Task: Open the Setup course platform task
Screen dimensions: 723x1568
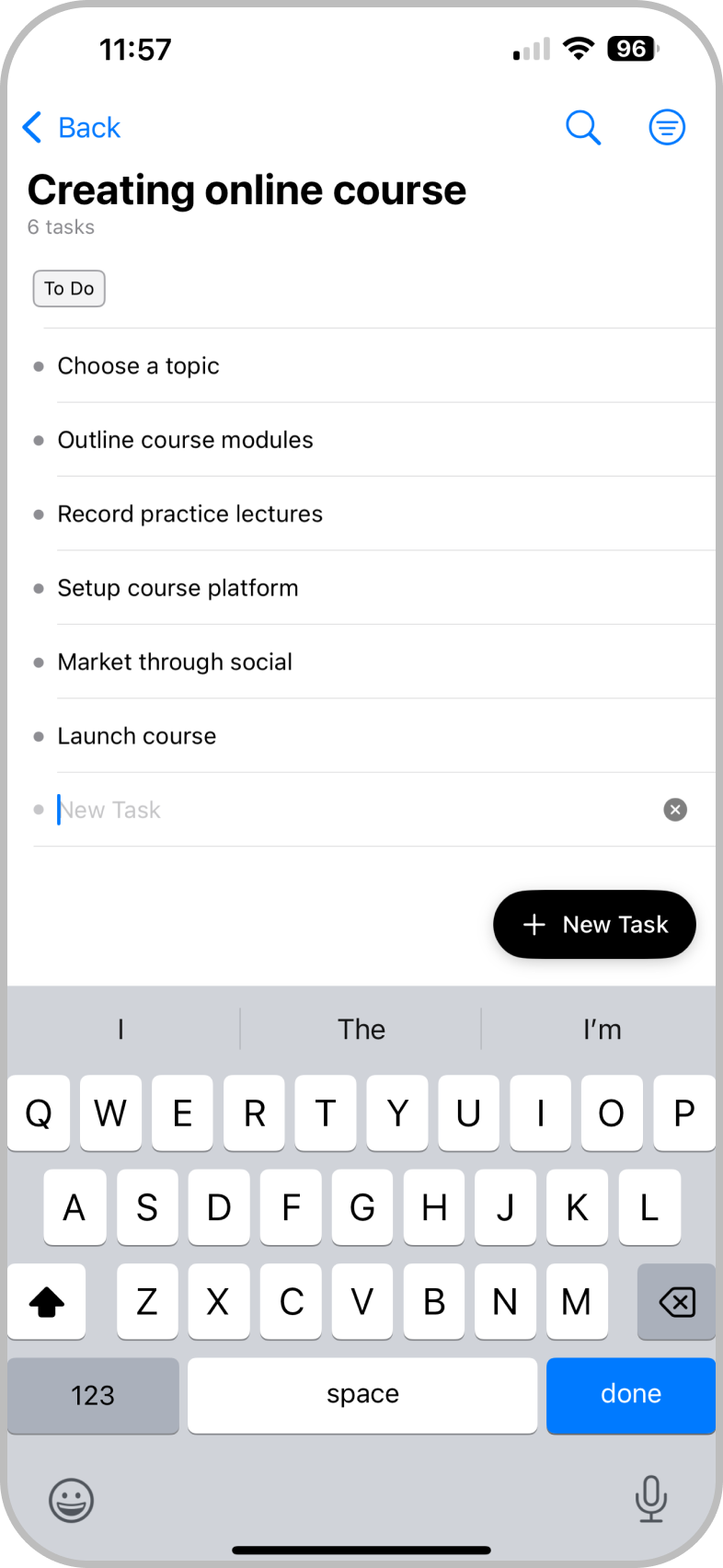Action: point(178,588)
